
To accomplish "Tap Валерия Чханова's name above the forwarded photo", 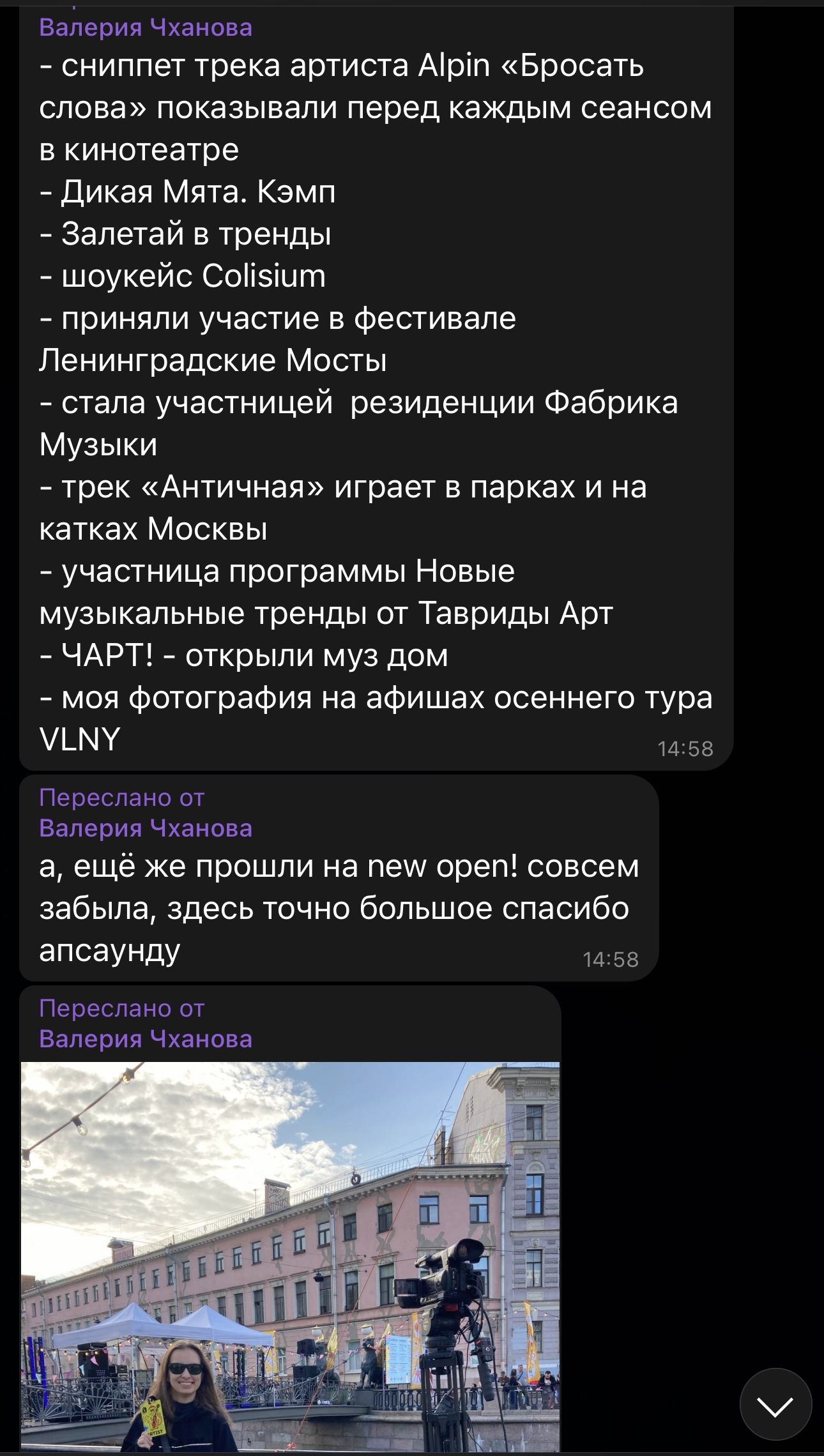I will (x=146, y=1039).
